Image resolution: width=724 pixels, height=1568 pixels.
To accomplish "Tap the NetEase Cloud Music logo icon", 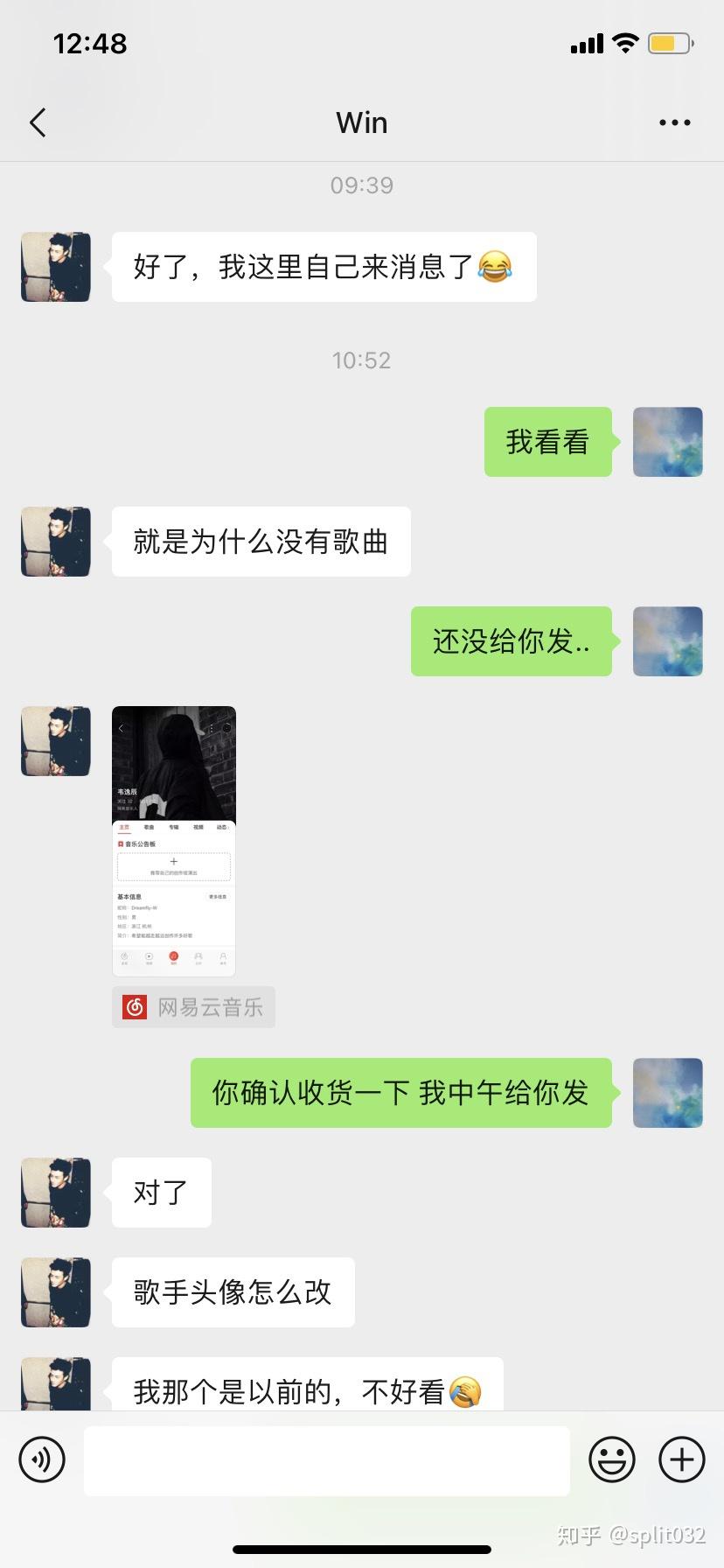I will pos(133,1007).
